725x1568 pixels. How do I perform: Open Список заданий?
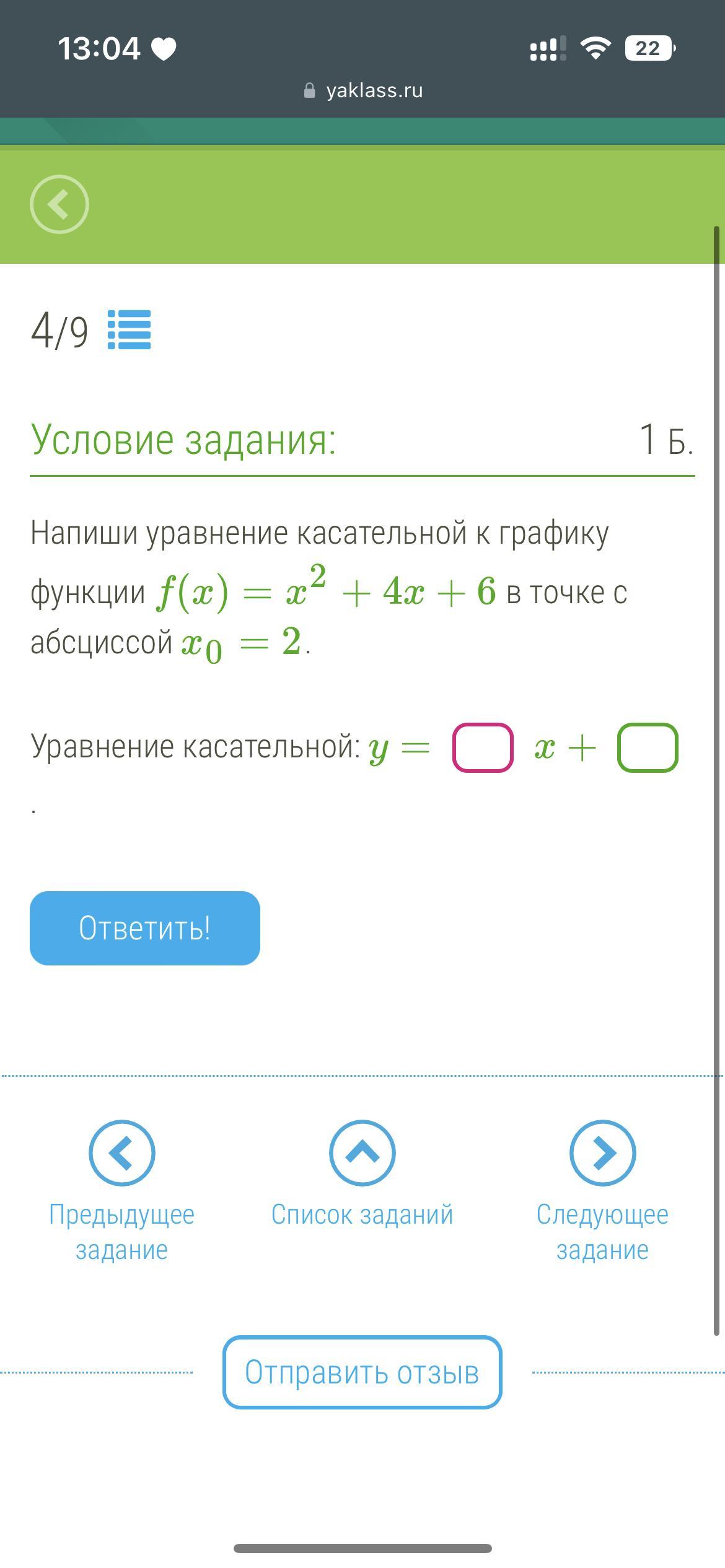pyautogui.click(x=362, y=1174)
